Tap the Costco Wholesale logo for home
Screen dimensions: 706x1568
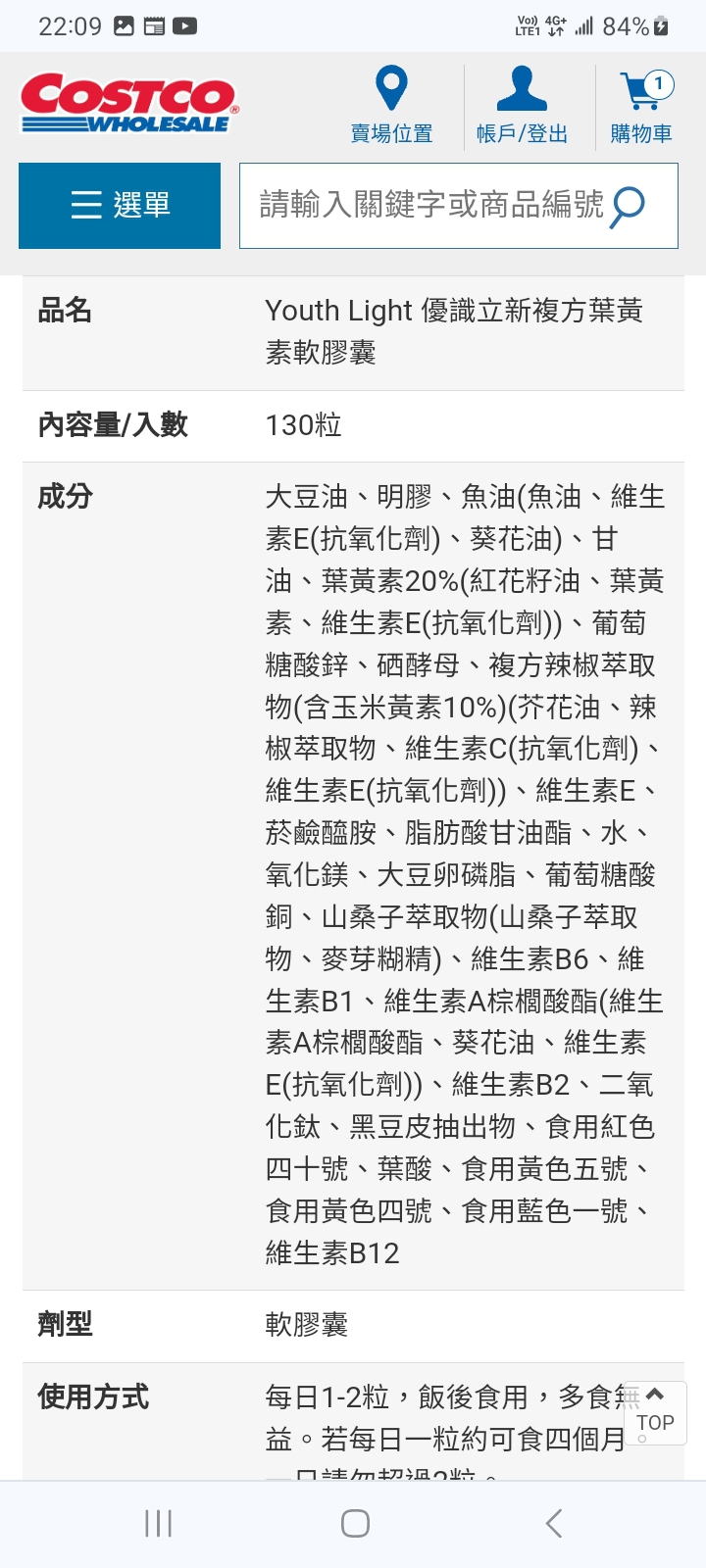pos(128,103)
